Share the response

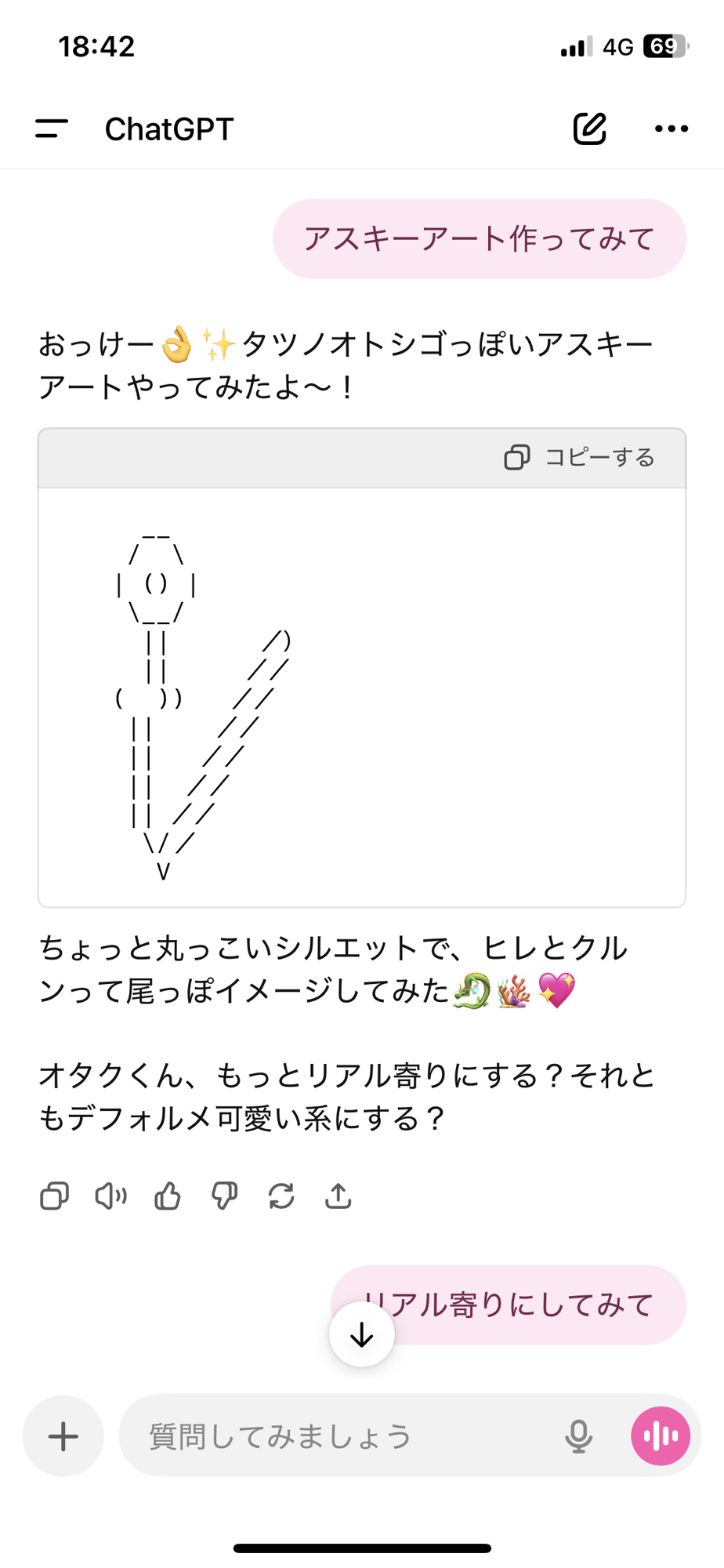[x=338, y=1196]
